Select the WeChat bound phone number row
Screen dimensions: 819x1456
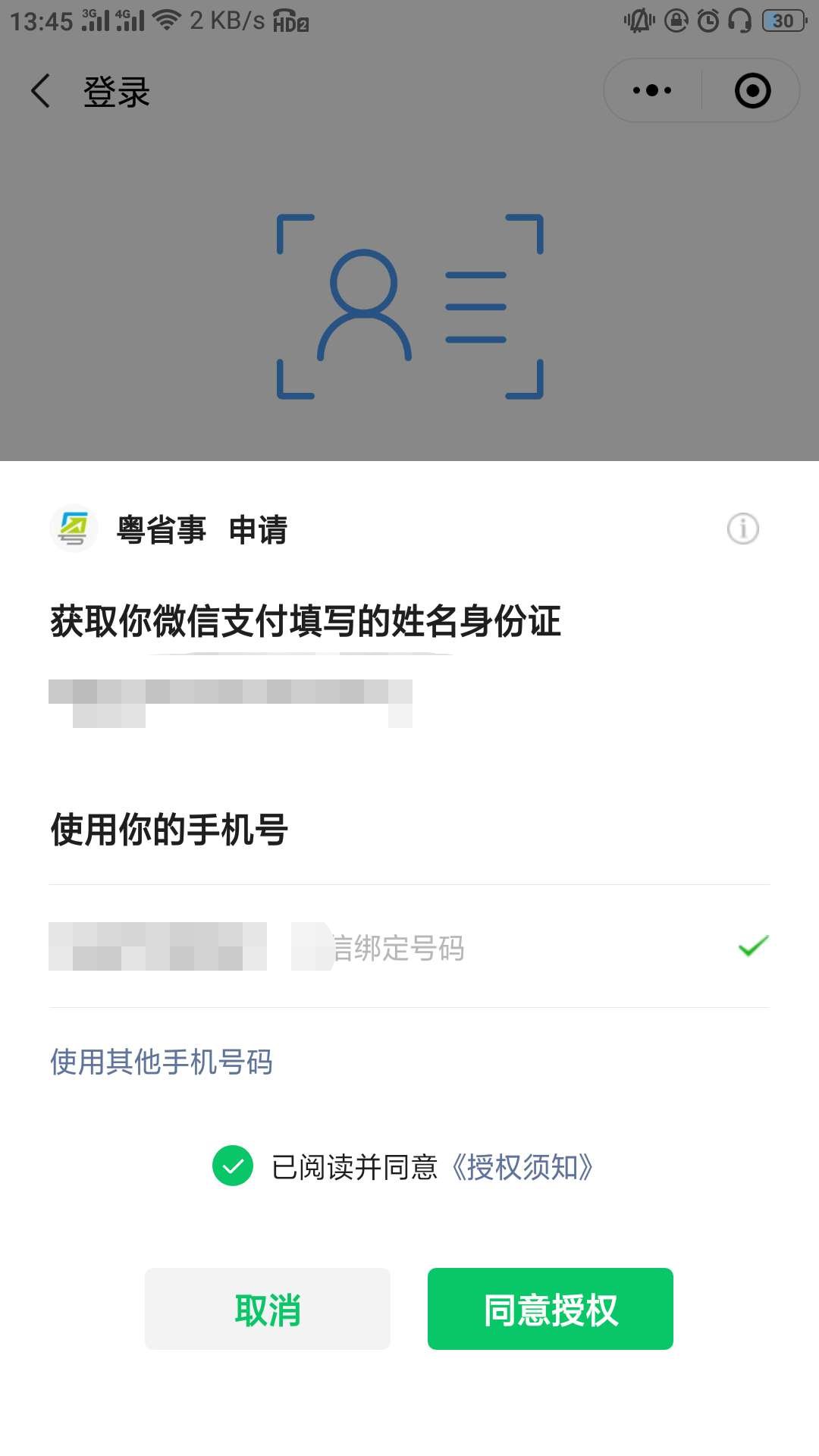coord(409,946)
